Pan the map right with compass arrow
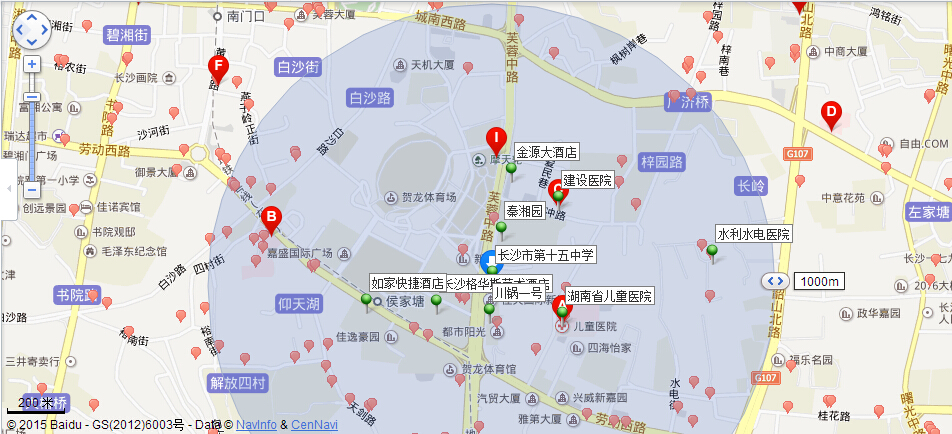 (45, 31)
